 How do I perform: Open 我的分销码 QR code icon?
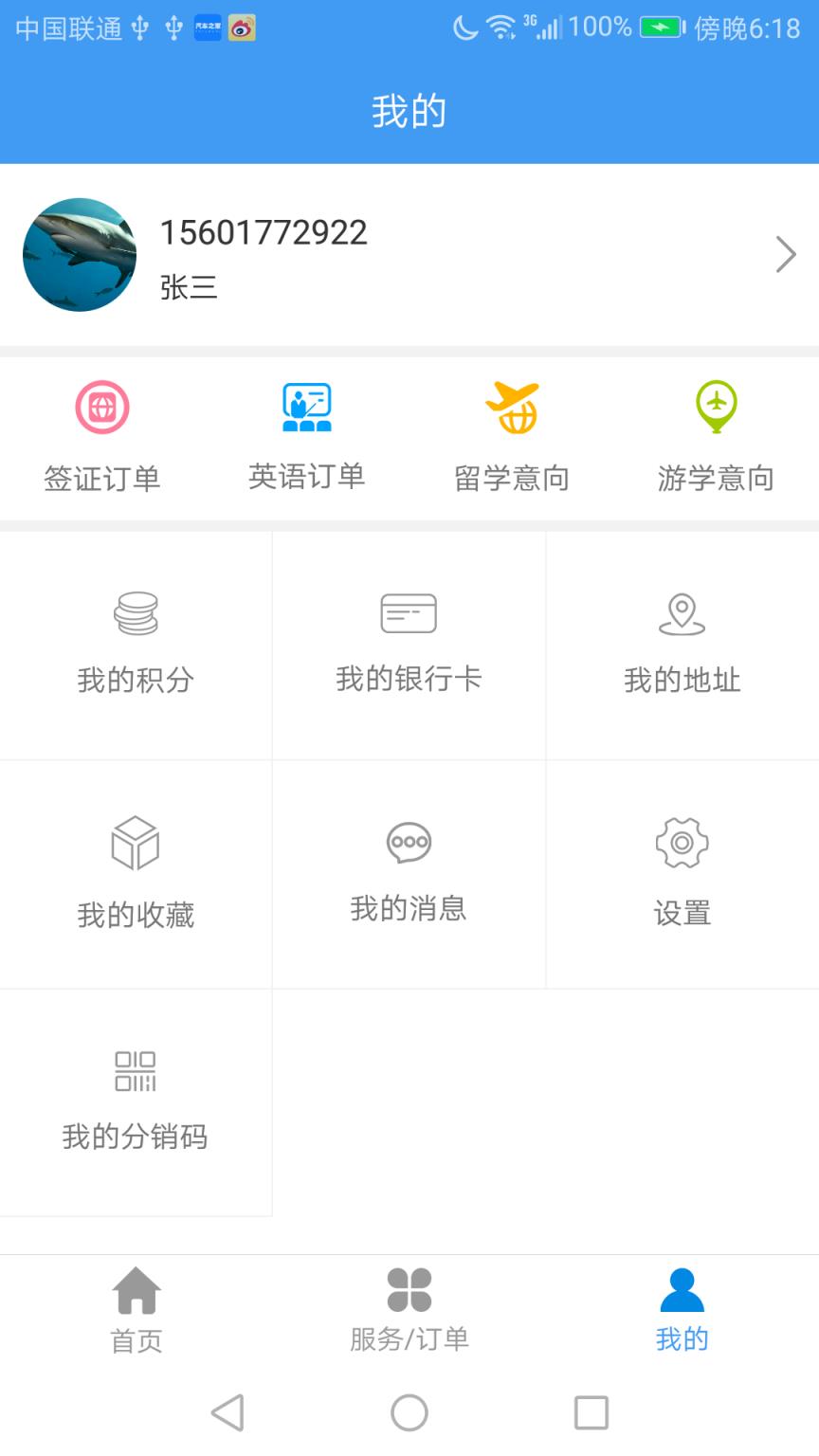pyautogui.click(x=136, y=1071)
